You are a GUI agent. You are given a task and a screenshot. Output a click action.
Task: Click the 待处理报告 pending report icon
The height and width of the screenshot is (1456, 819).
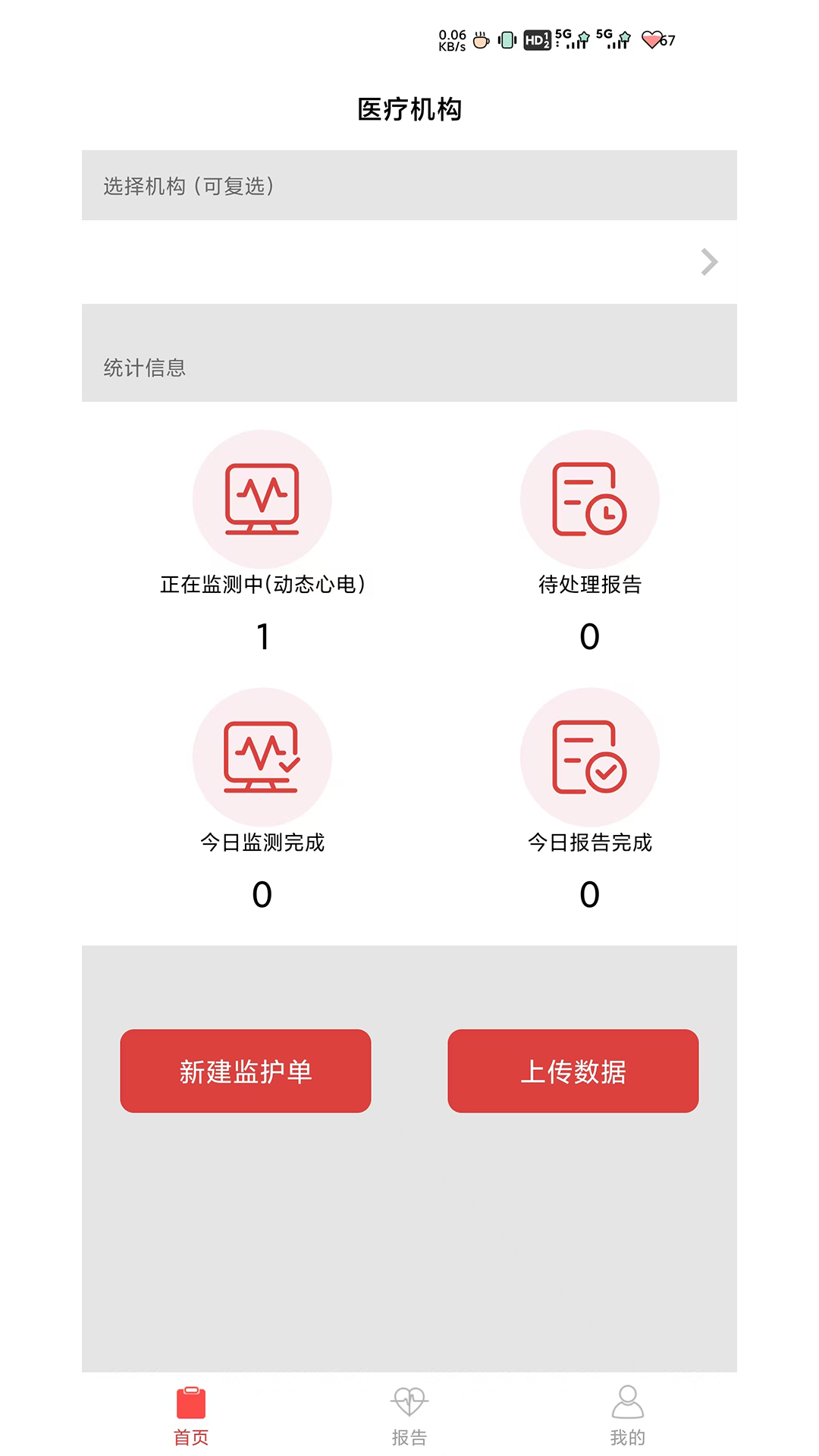(590, 498)
